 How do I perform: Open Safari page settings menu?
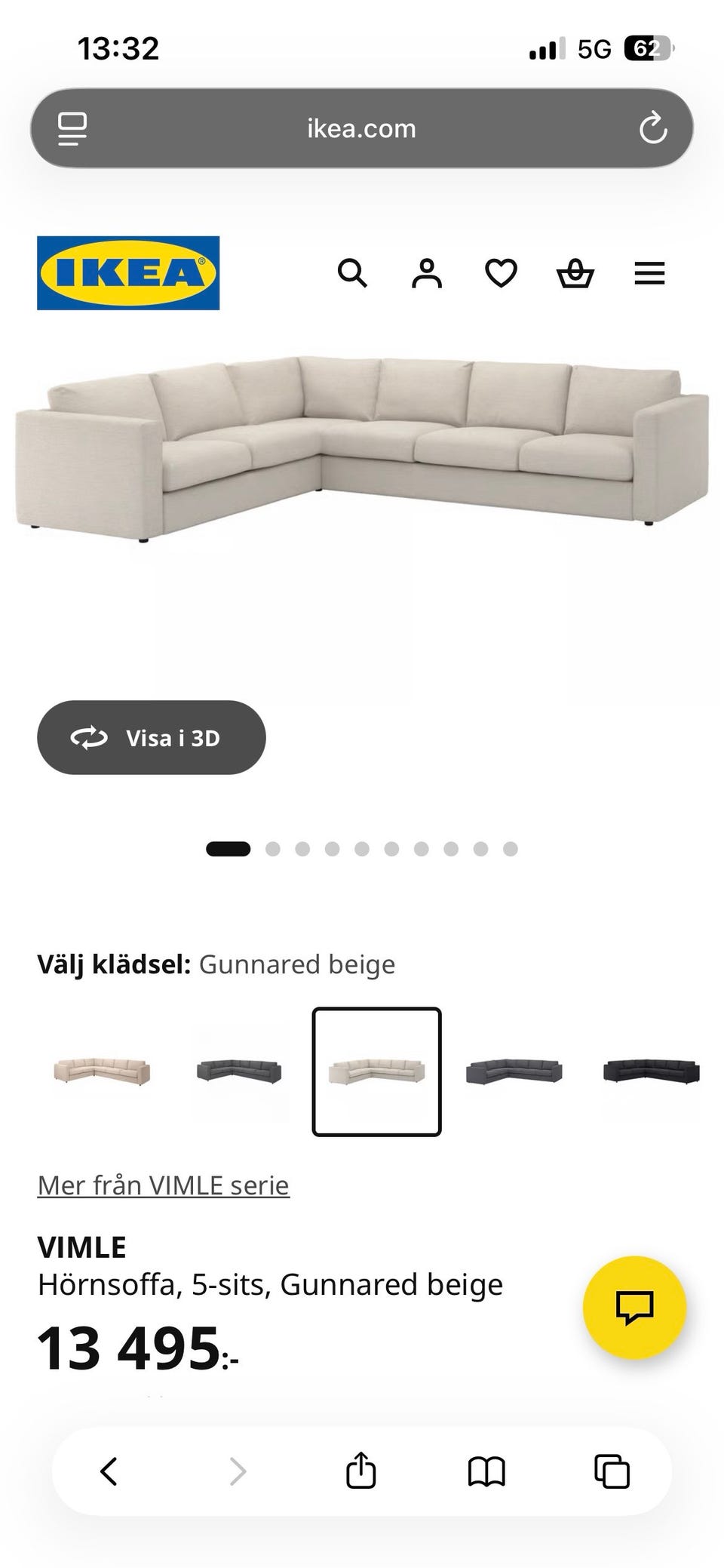point(72,128)
